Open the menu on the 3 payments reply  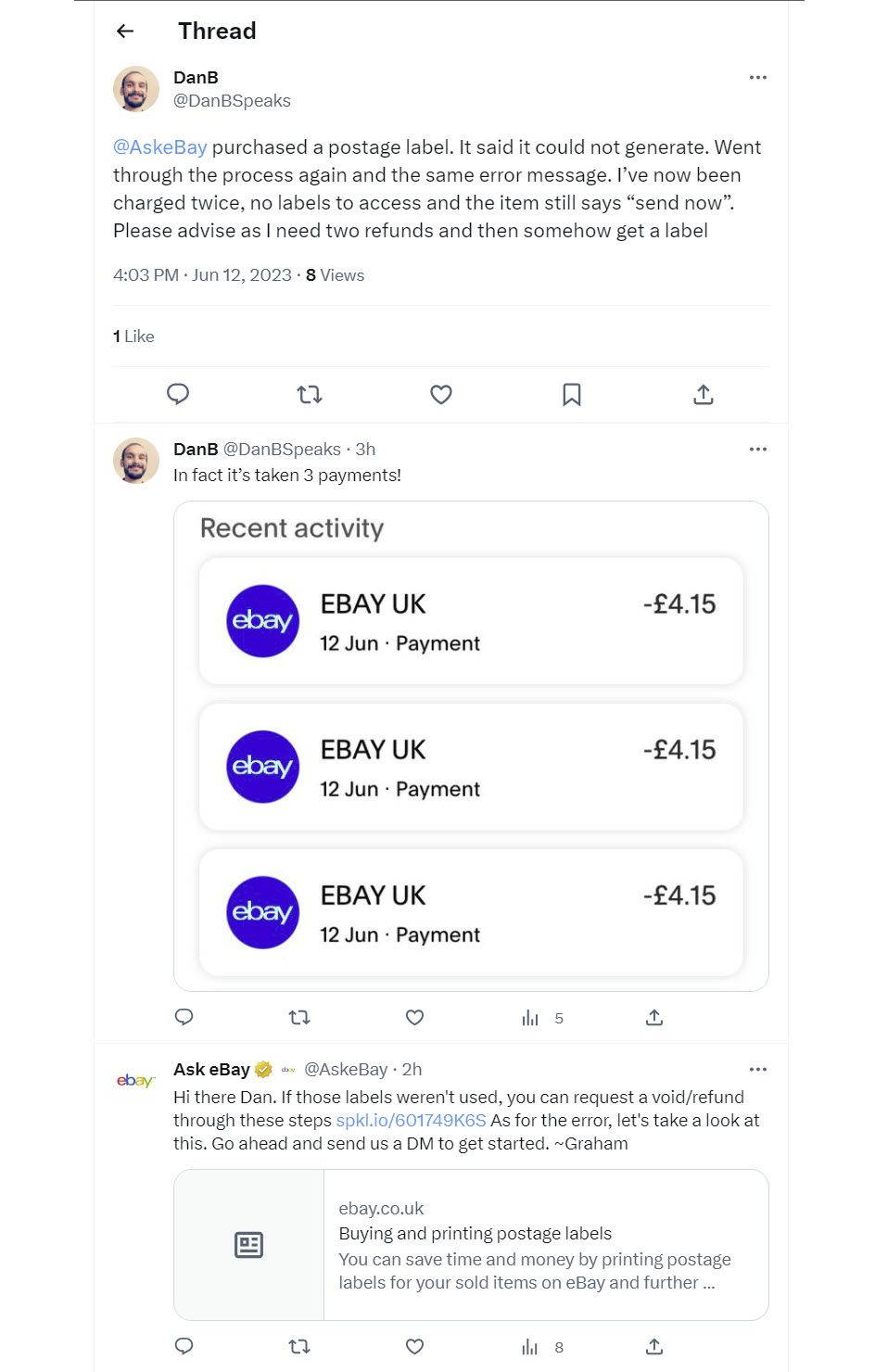click(757, 450)
